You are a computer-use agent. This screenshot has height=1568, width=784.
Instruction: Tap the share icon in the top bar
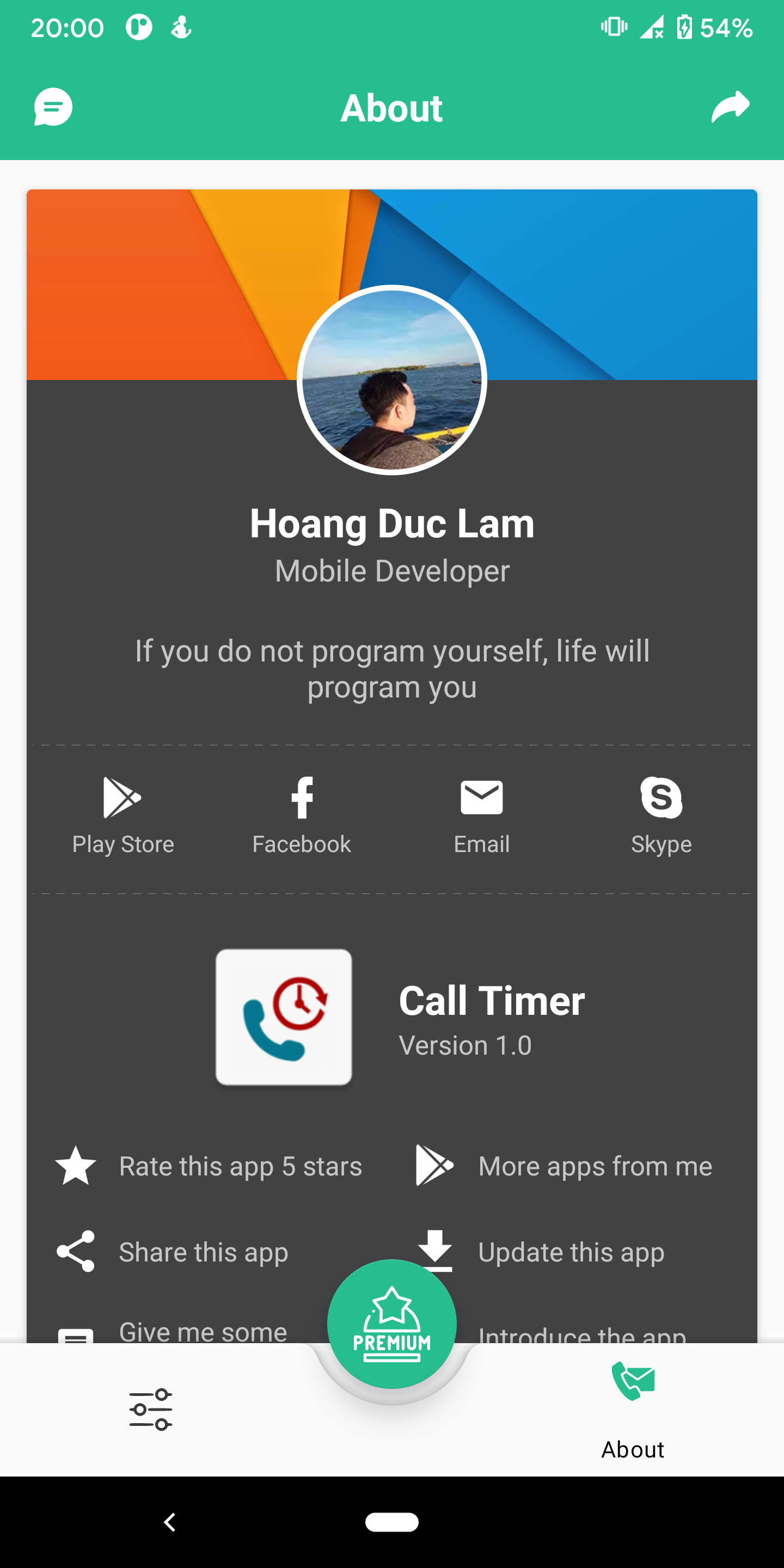pyautogui.click(x=730, y=107)
